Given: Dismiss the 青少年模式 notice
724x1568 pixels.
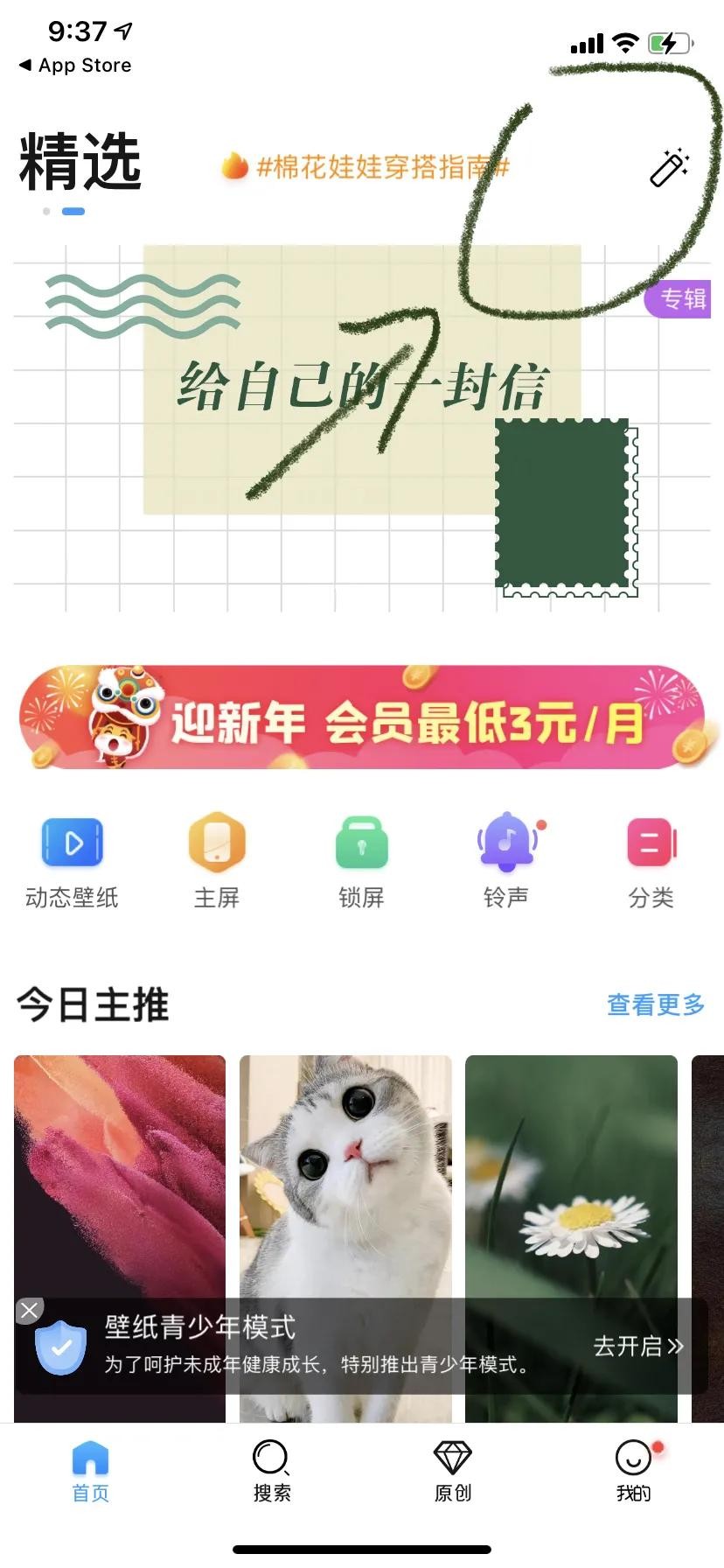Looking at the screenshot, I should click(29, 1310).
